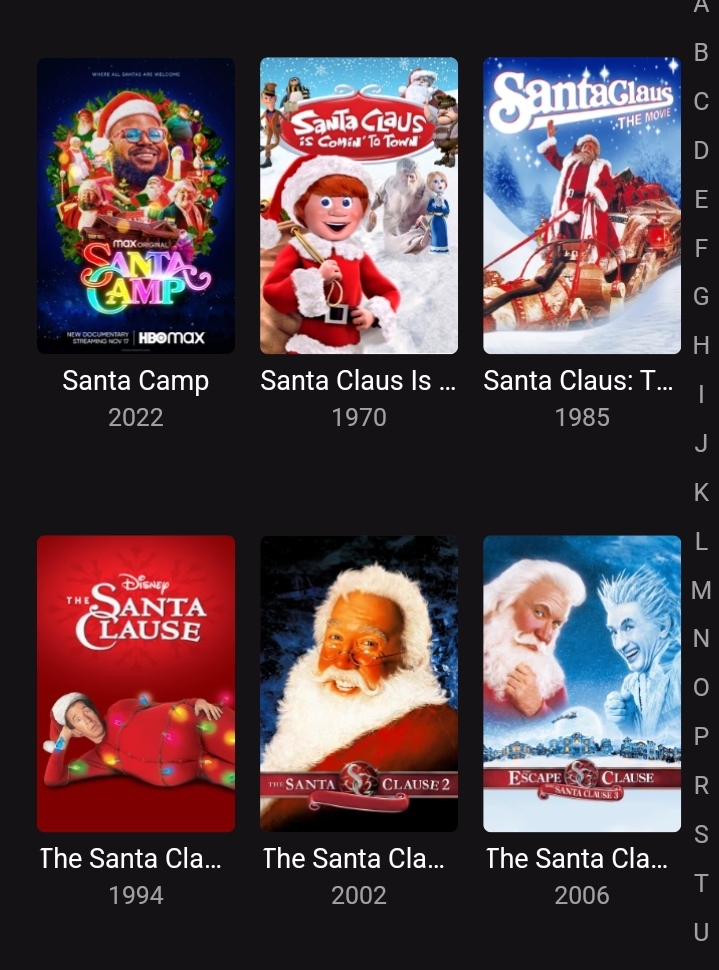The image size is (719, 970).
Task: Jump to letter S in the index
Action: pos(701,834)
